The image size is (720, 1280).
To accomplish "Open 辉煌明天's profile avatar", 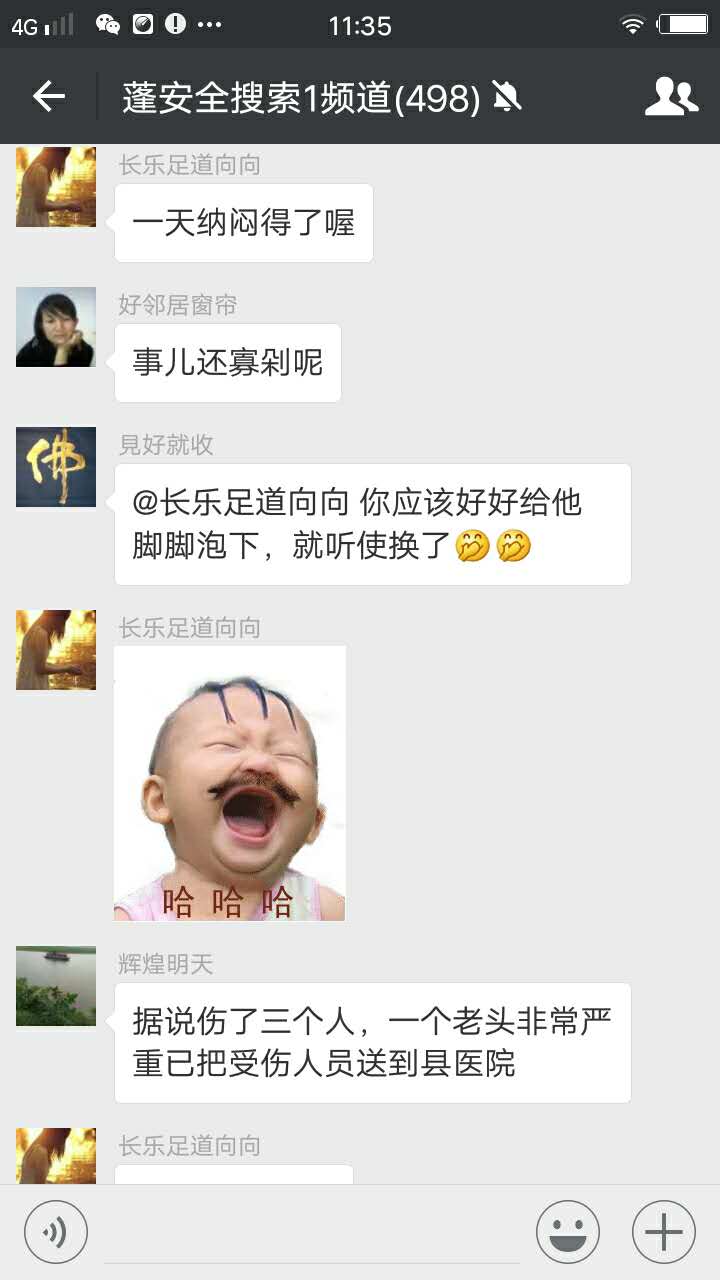I will pyautogui.click(x=56, y=986).
